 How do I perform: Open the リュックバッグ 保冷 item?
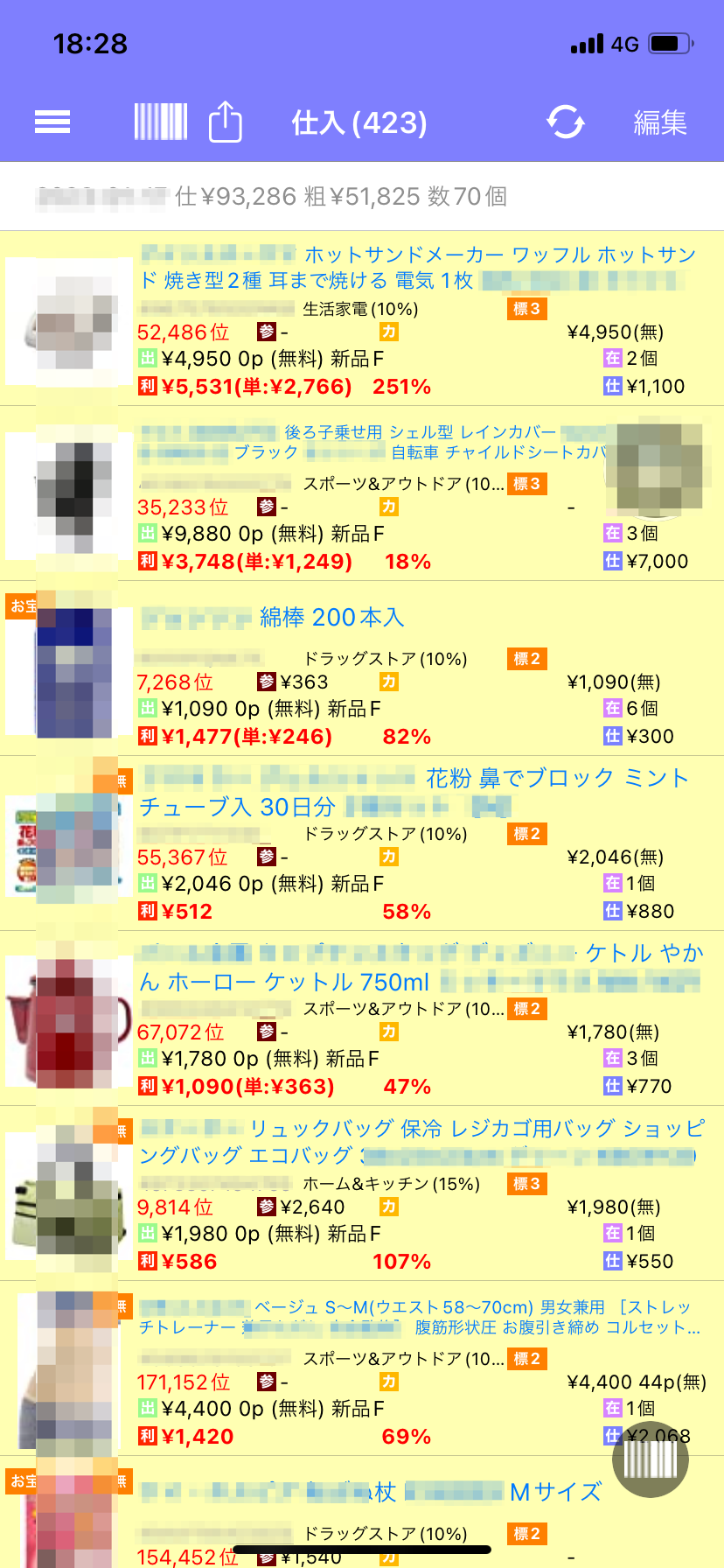420,1142
